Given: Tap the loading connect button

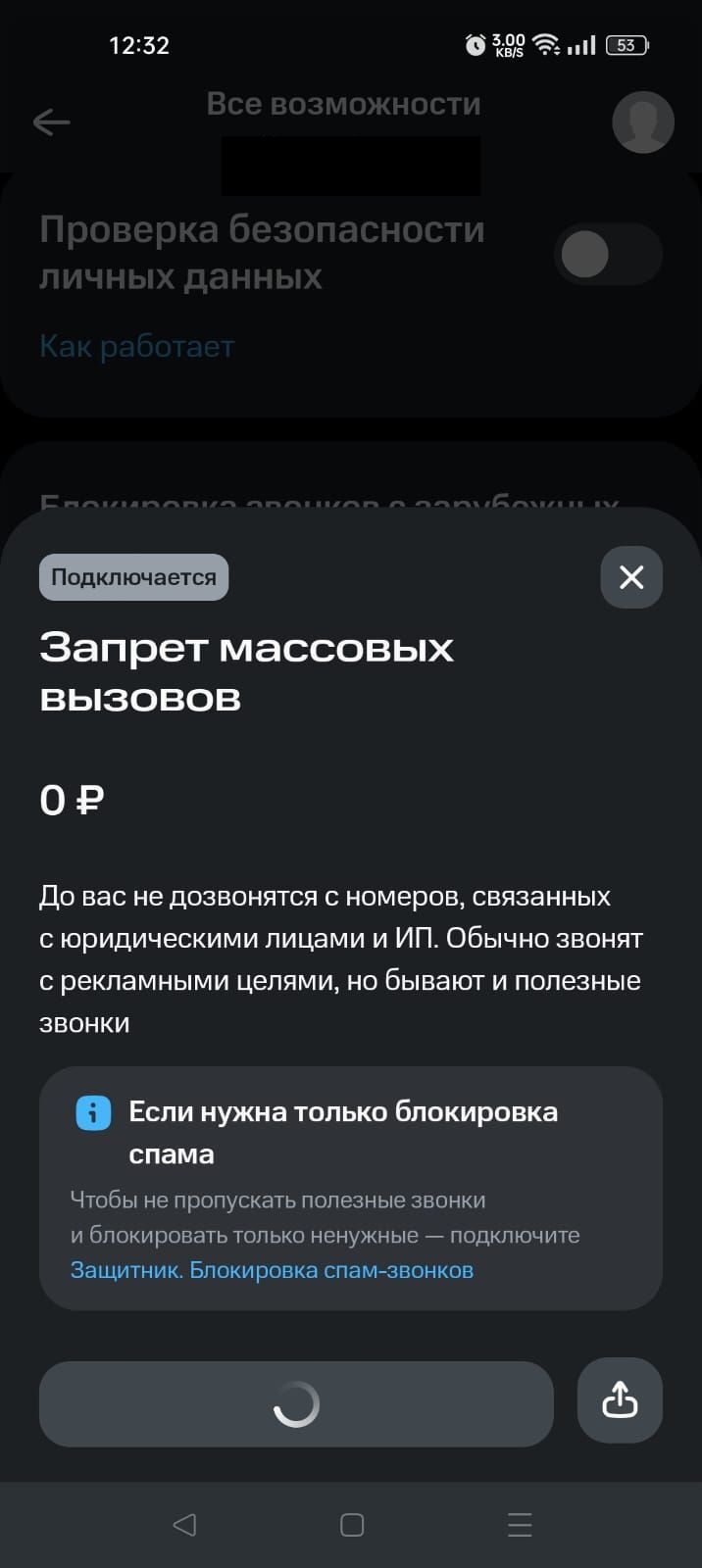Looking at the screenshot, I should (296, 1404).
